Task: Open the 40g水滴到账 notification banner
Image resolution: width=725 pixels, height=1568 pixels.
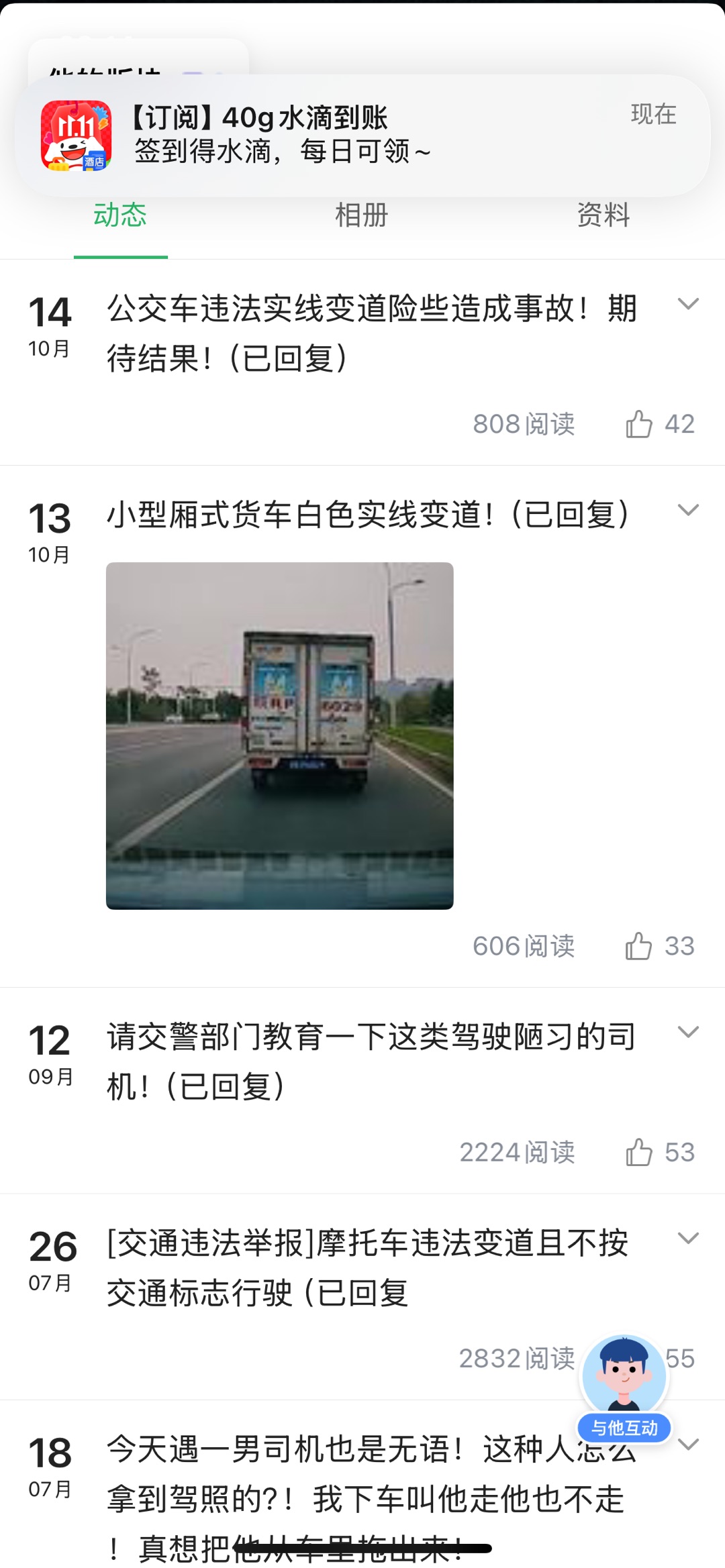Action: [362, 135]
